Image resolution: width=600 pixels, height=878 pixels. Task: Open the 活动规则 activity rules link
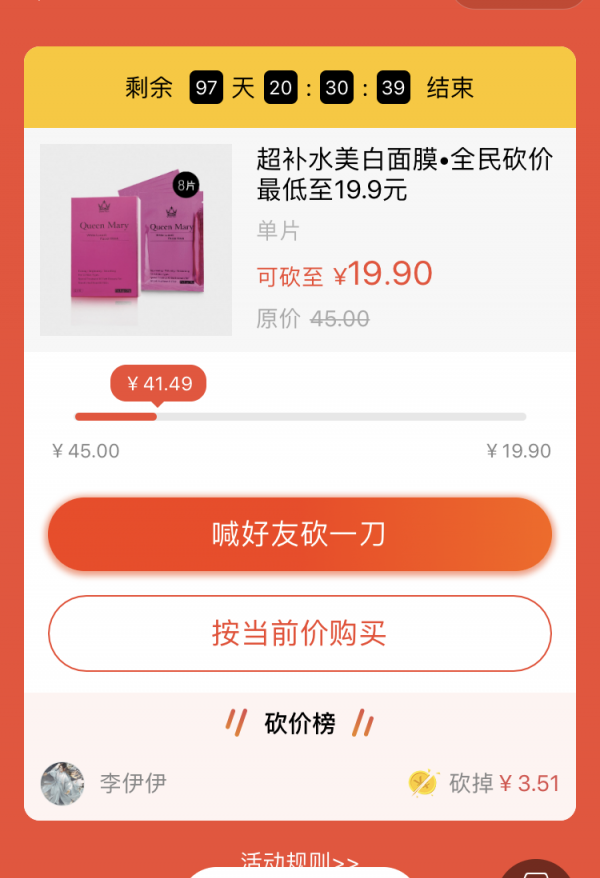pos(299,860)
